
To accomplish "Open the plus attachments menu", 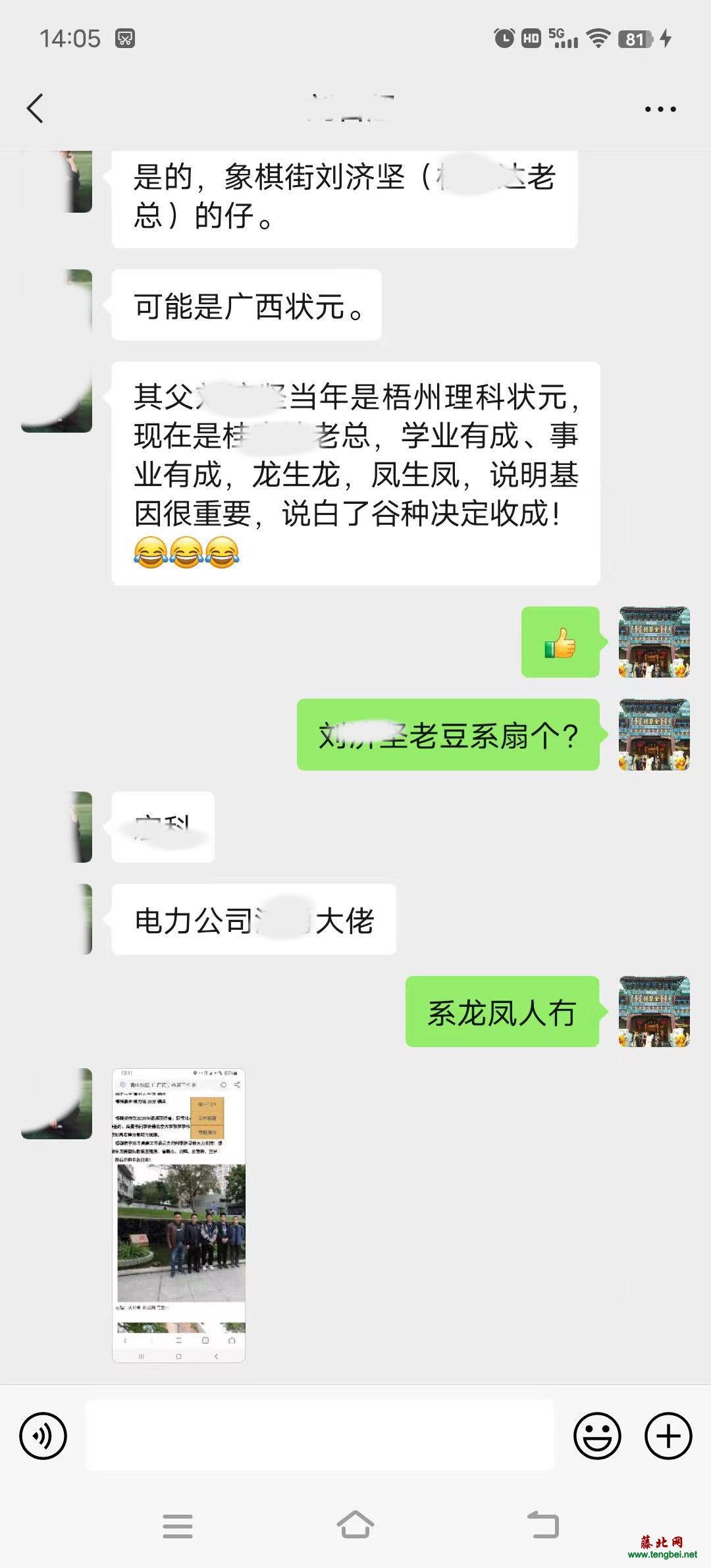I will 668,1436.
